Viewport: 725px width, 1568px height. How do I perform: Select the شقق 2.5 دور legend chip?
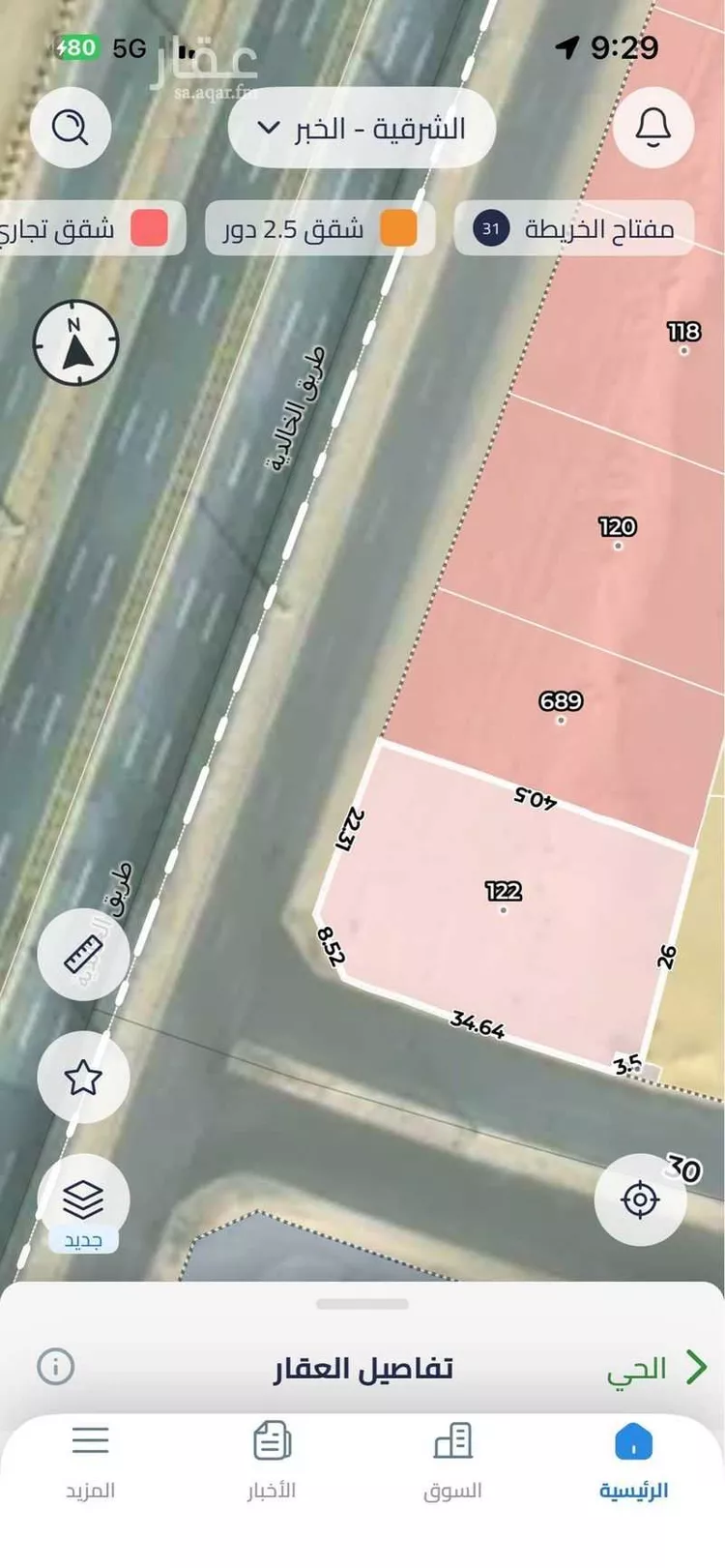click(x=319, y=229)
